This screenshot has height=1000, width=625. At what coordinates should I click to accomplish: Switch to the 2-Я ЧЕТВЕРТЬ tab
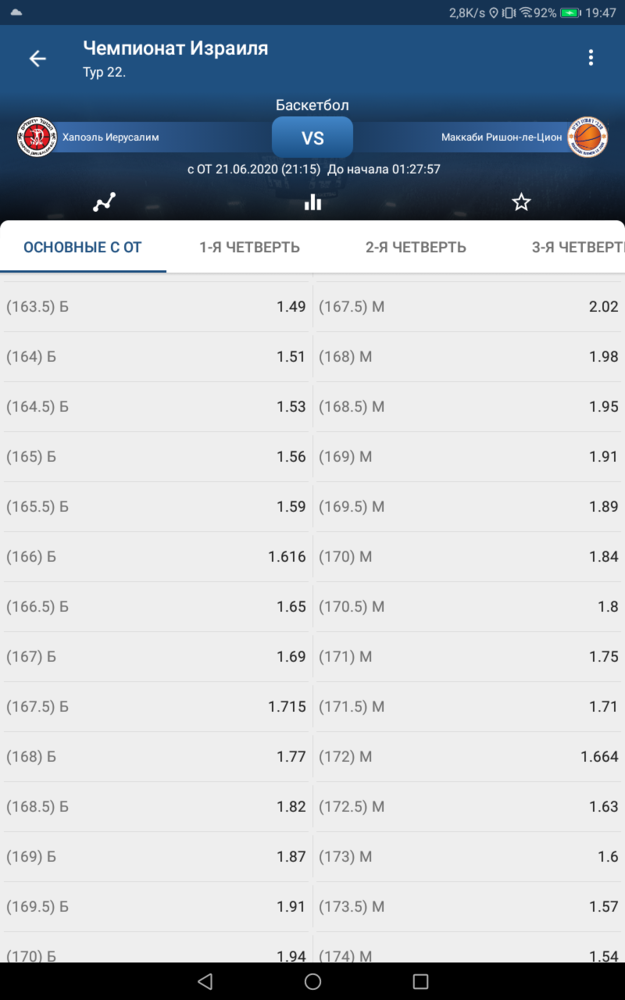[416, 247]
